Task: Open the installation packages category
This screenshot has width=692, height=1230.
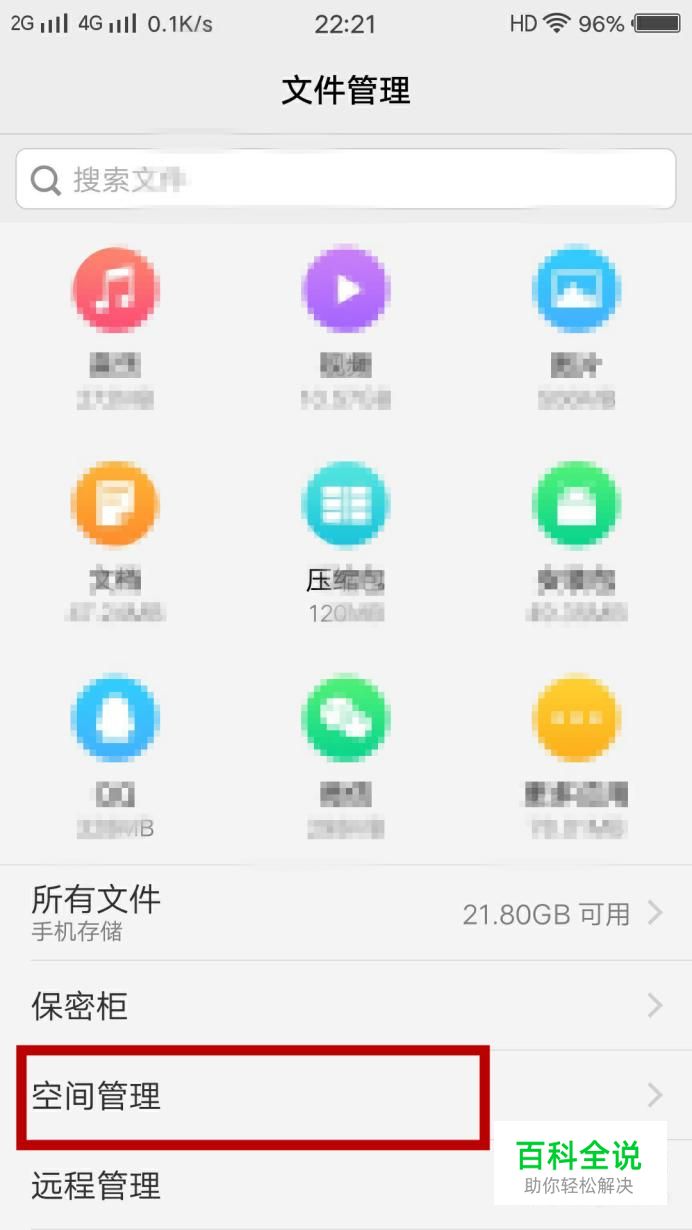Action: pos(576,504)
